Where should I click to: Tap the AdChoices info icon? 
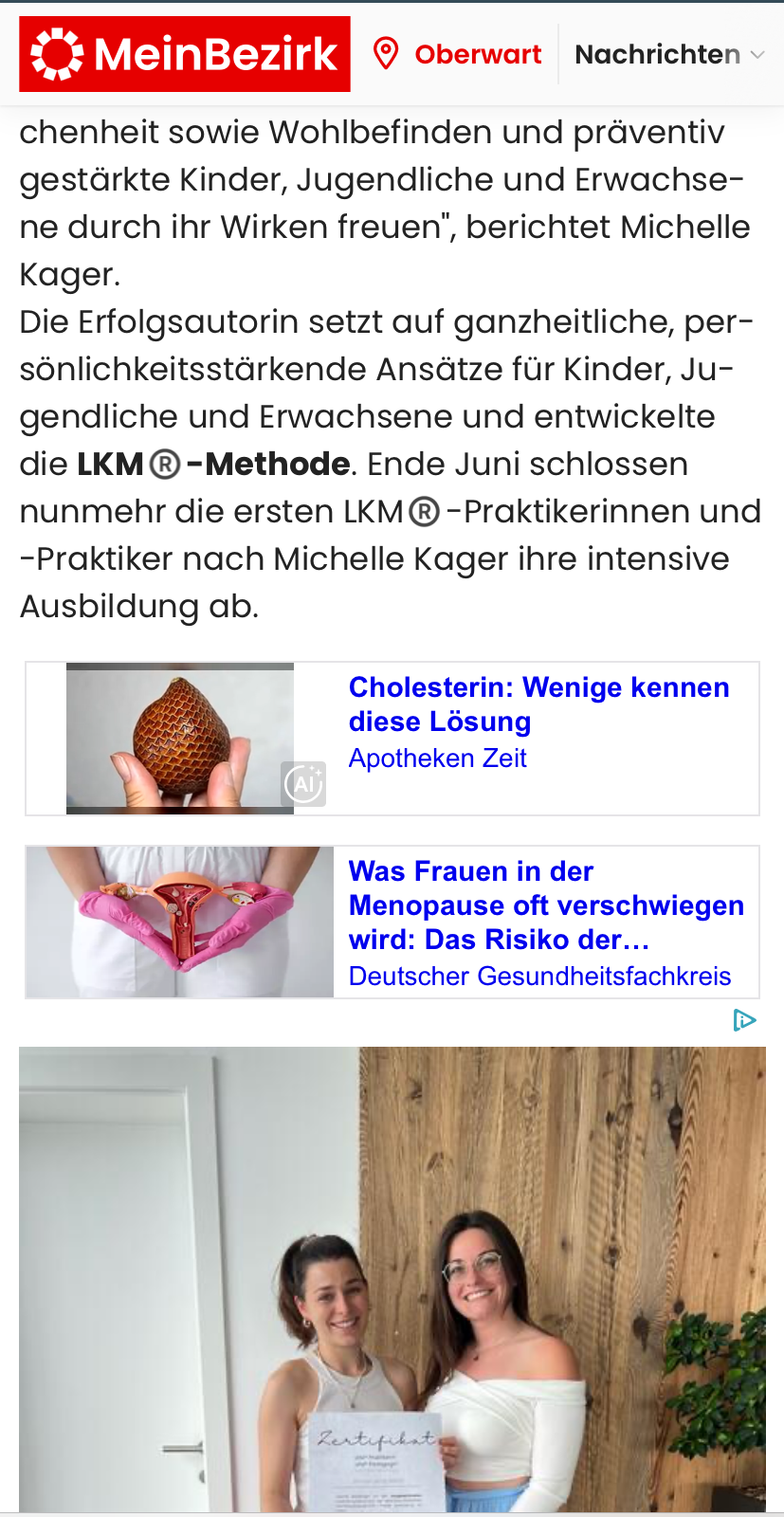pos(744,1020)
